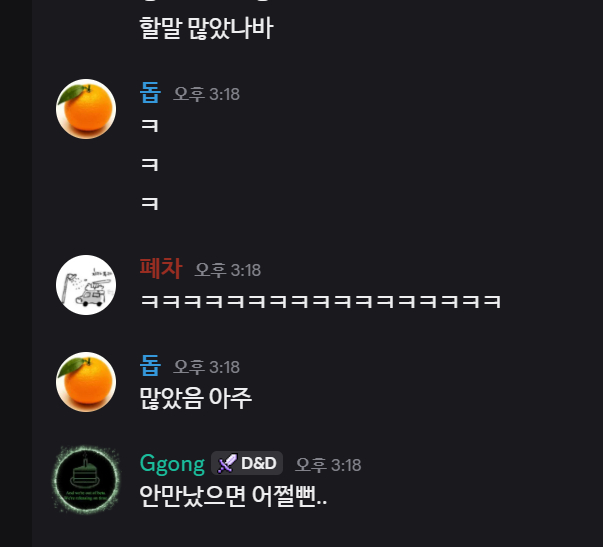Open the D&D server tag badge
Image resolution: width=603 pixels, height=547 pixels.
(x=248, y=463)
